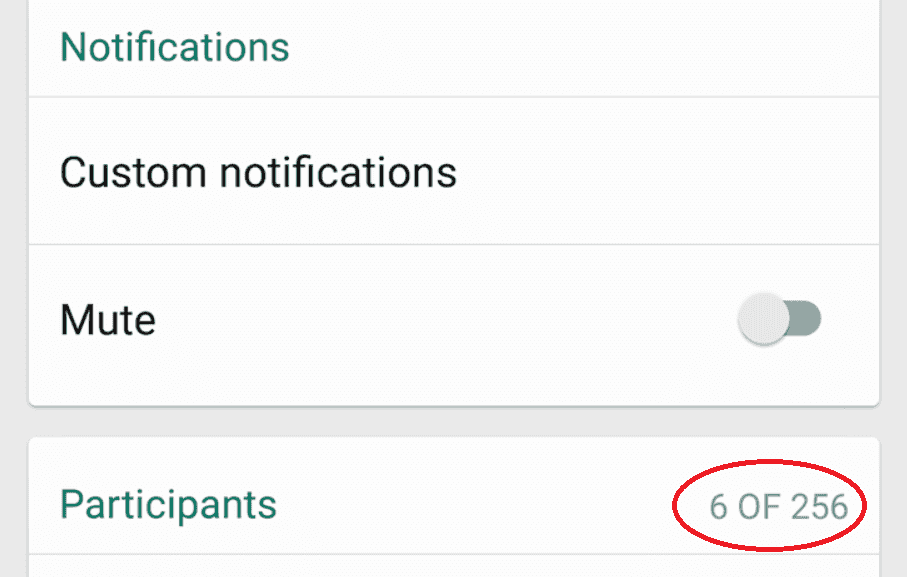
Task: Open Custom notifications settings
Action: coord(258,172)
